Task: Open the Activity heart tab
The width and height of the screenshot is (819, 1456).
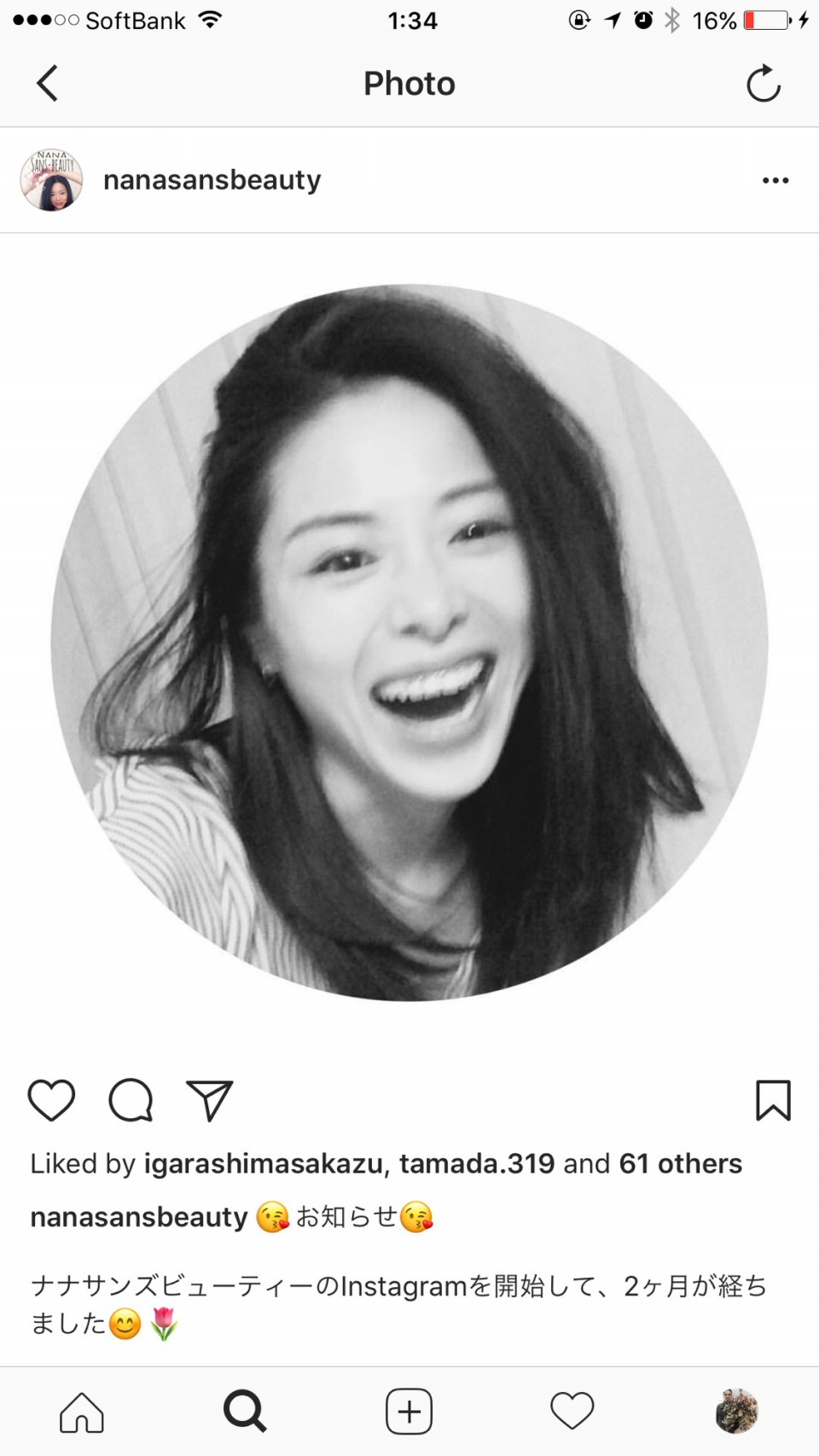Action: click(x=572, y=1412)
